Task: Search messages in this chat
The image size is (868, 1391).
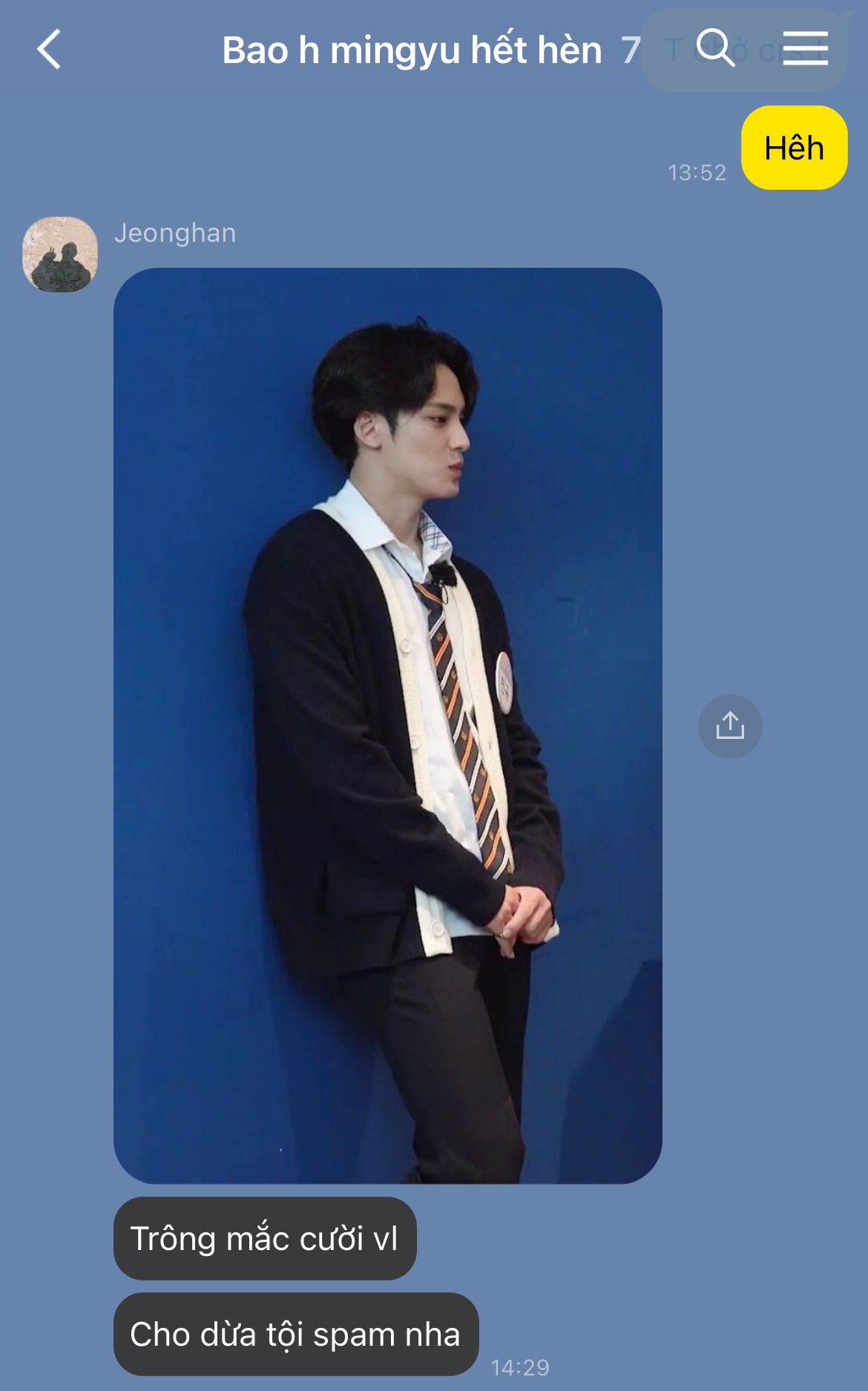Action: (x=715, y=48)
